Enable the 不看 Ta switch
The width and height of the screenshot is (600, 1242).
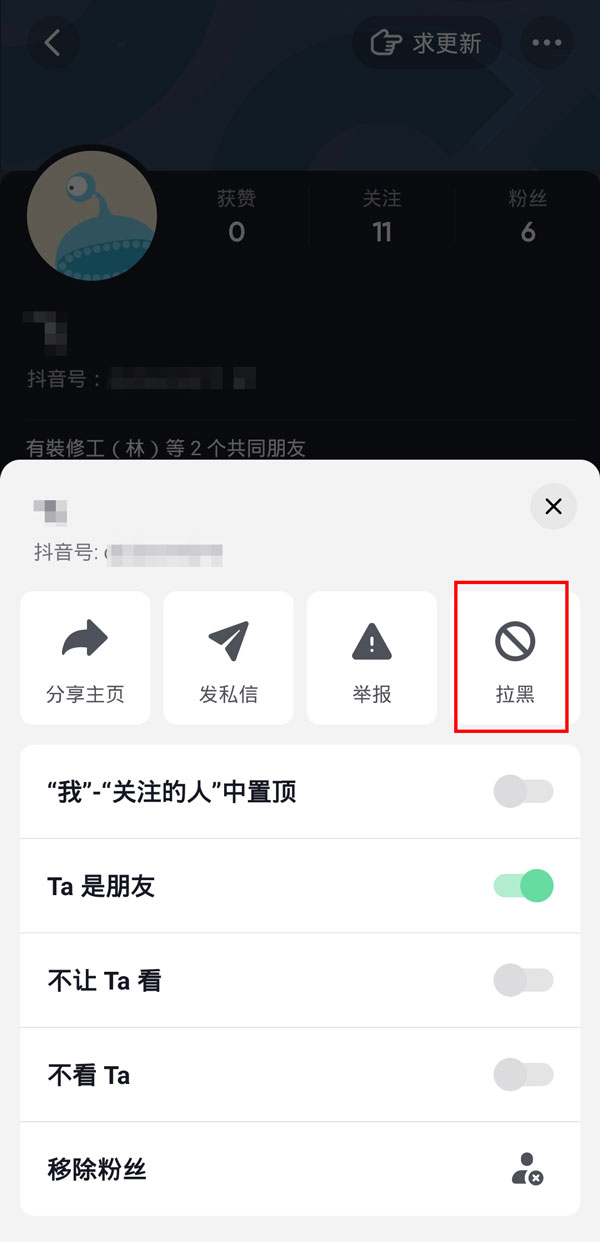(523, 1075)
